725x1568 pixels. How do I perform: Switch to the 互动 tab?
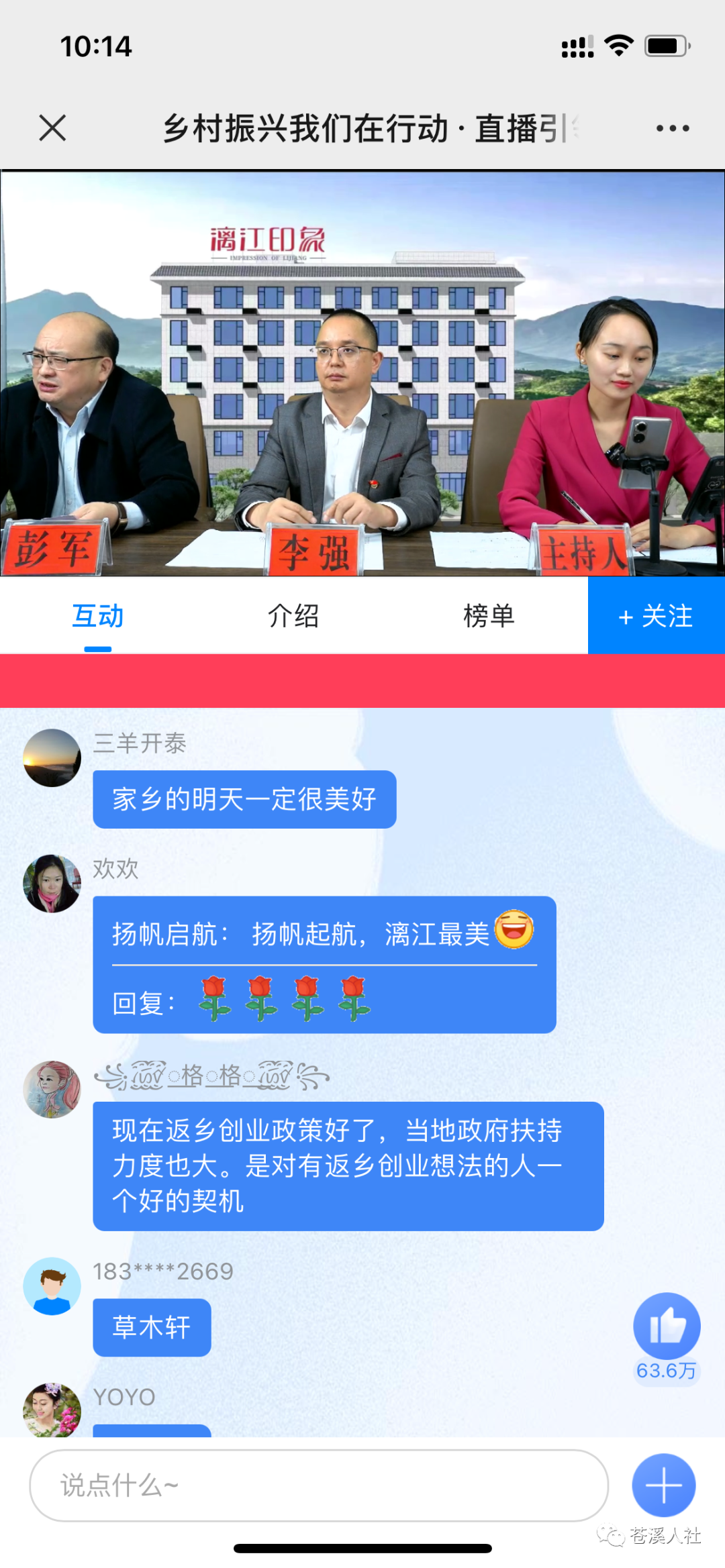[98, 616]
